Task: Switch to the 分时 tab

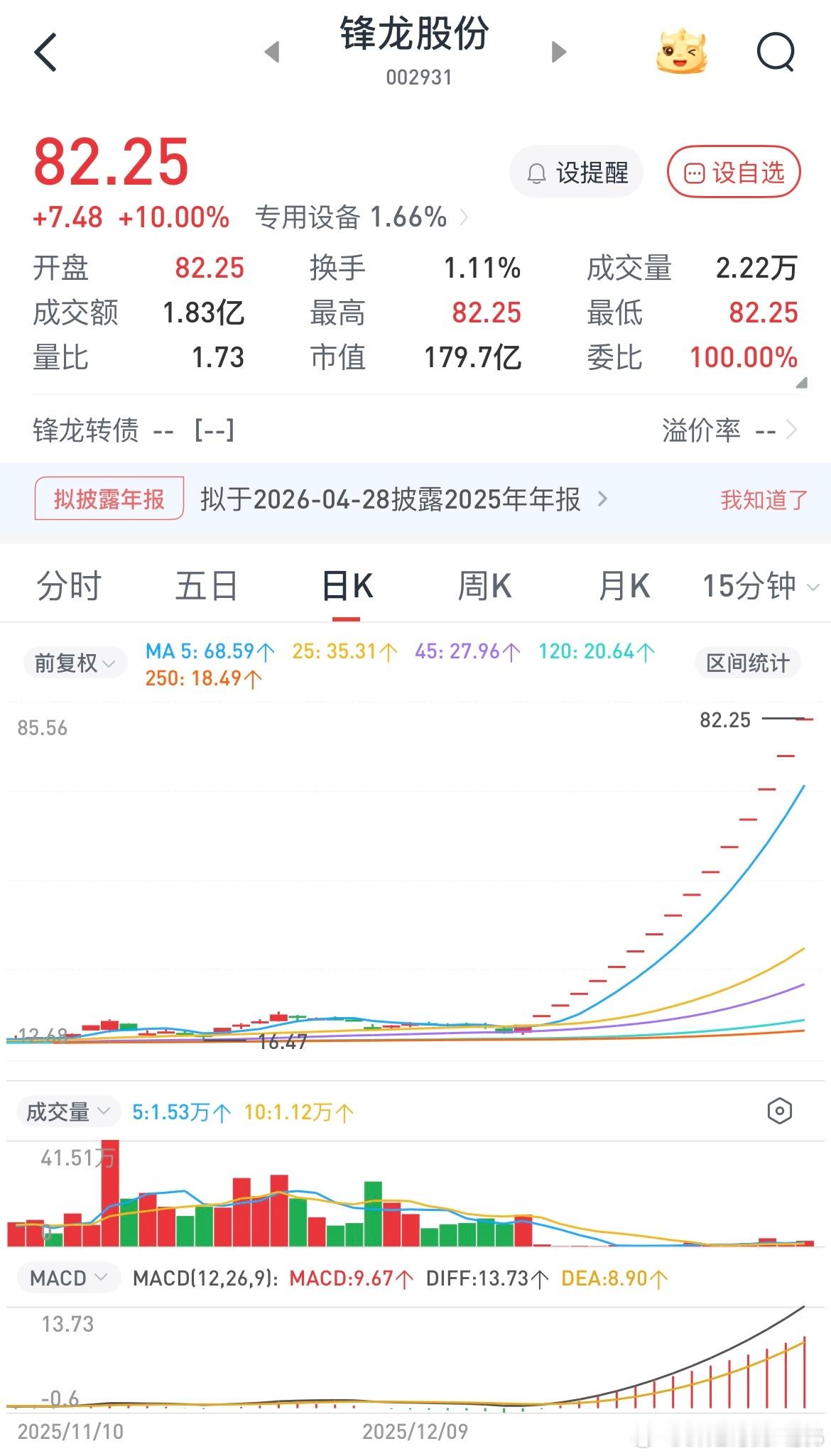Action: point(69,585)
